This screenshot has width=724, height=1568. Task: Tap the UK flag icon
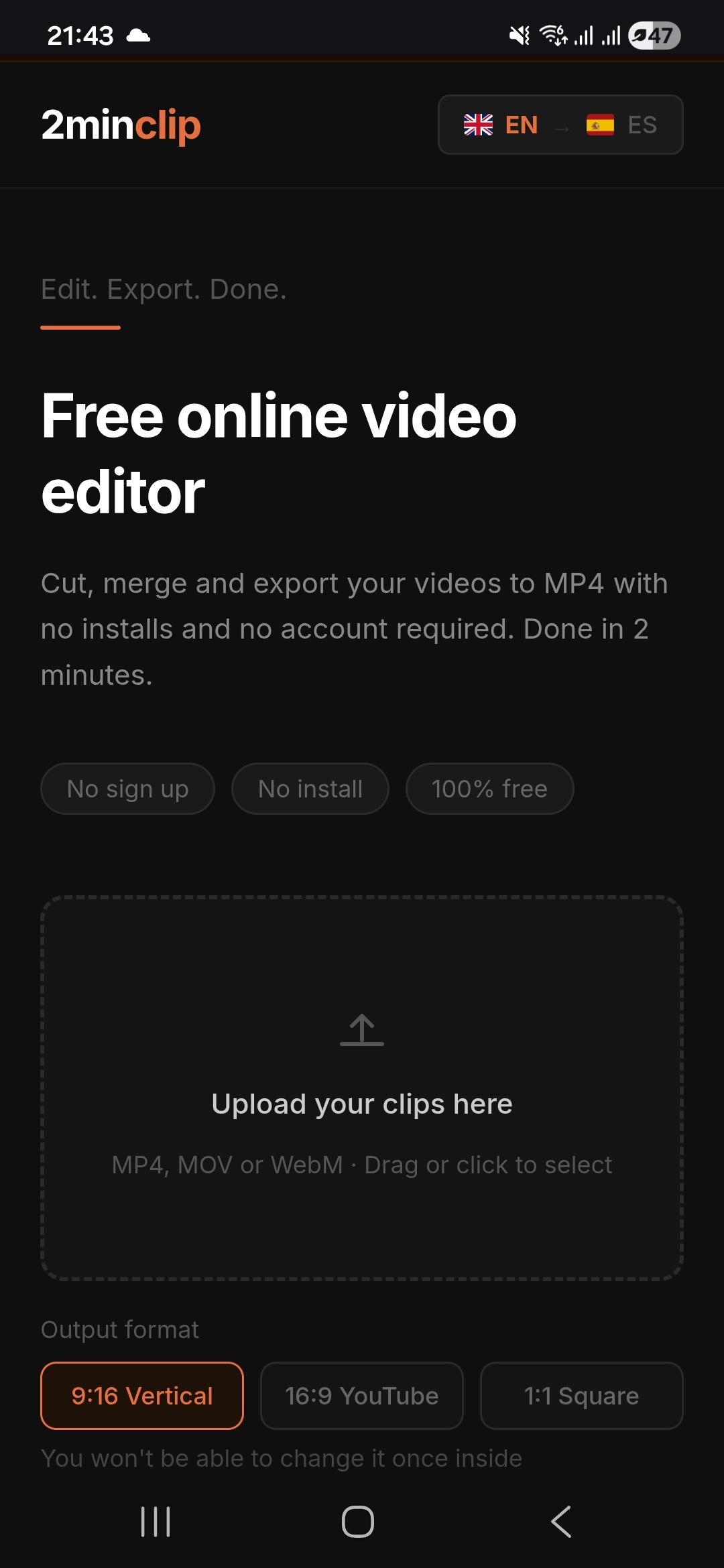[x=480, y=125]
